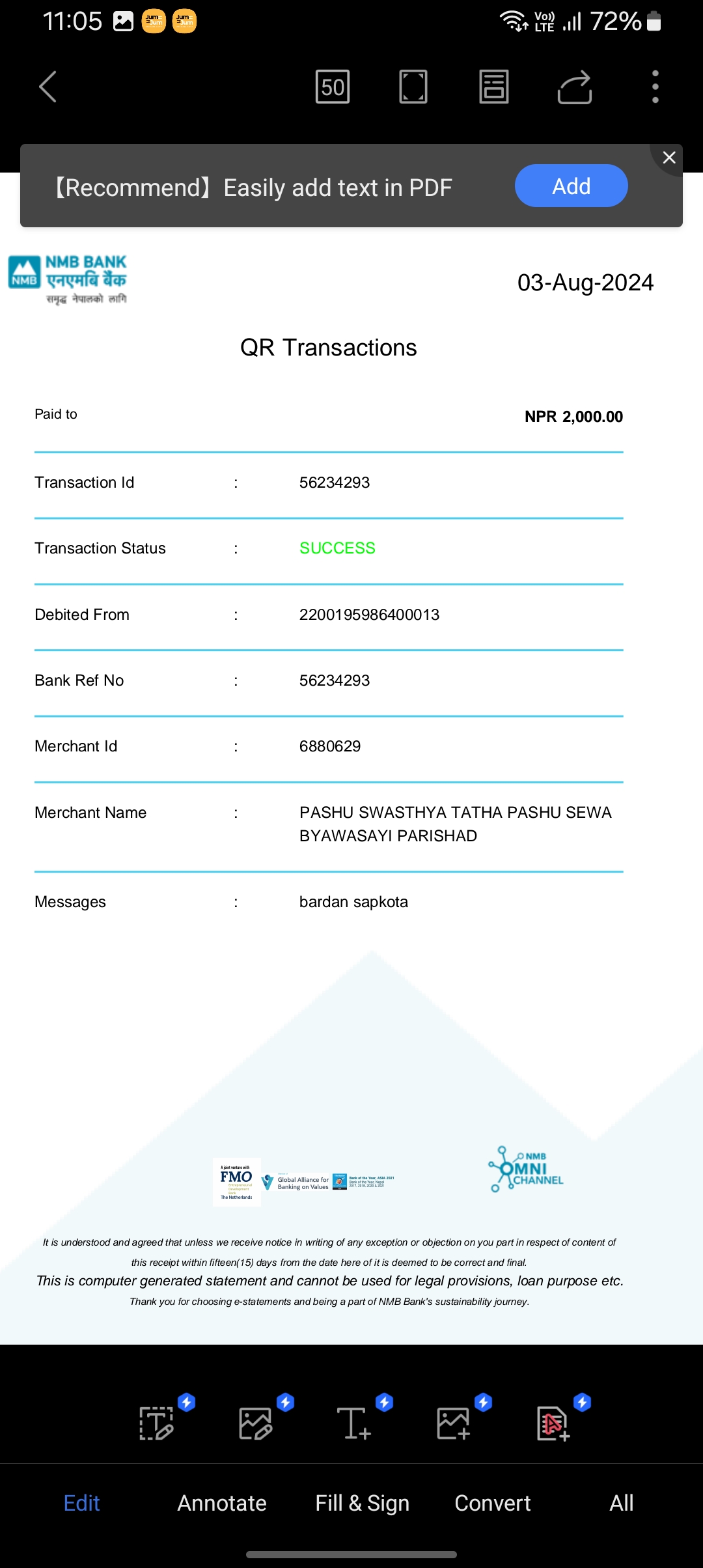Switch to the Fill & Sign tab
The height and width of the screenshot is (1568, 703).
tap(362, 1503)
